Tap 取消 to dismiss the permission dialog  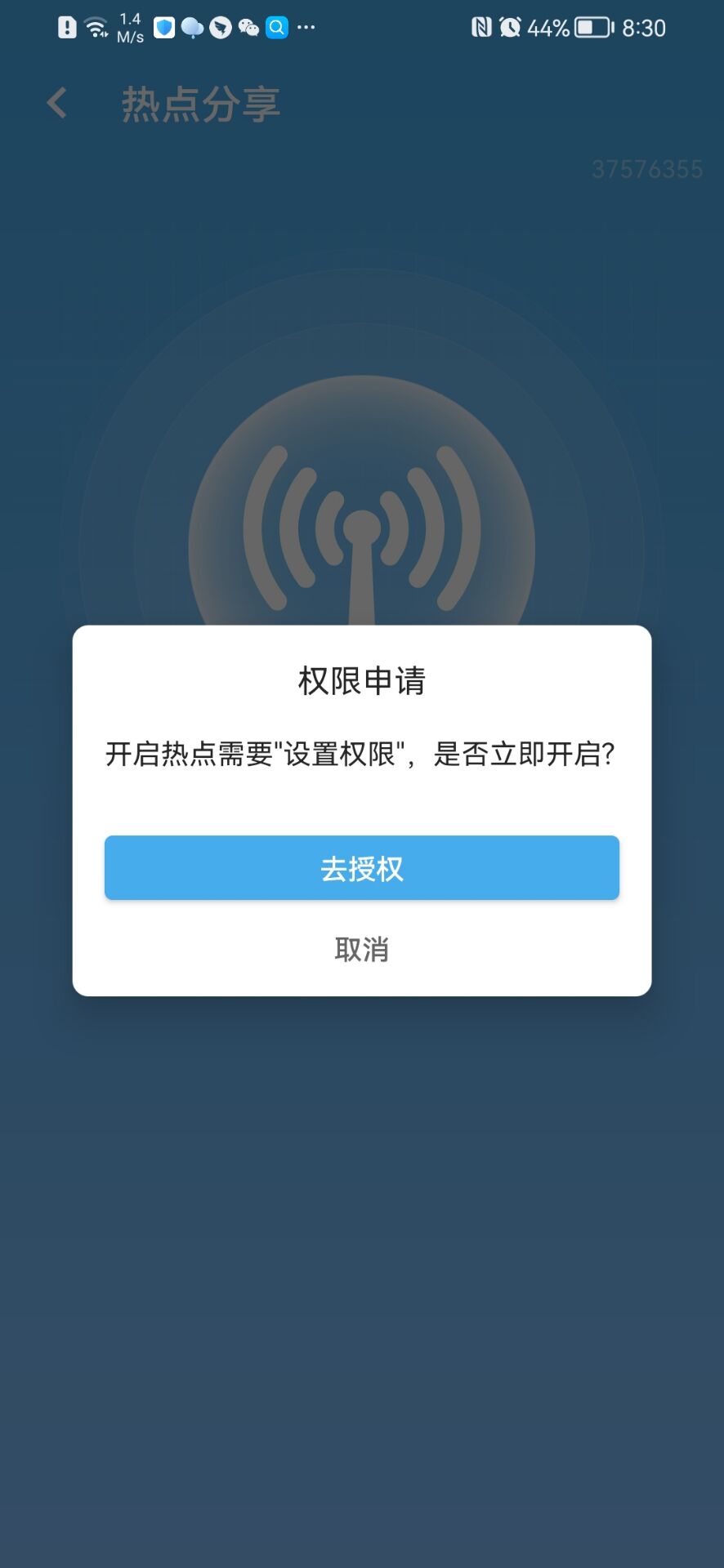point(362,949)
